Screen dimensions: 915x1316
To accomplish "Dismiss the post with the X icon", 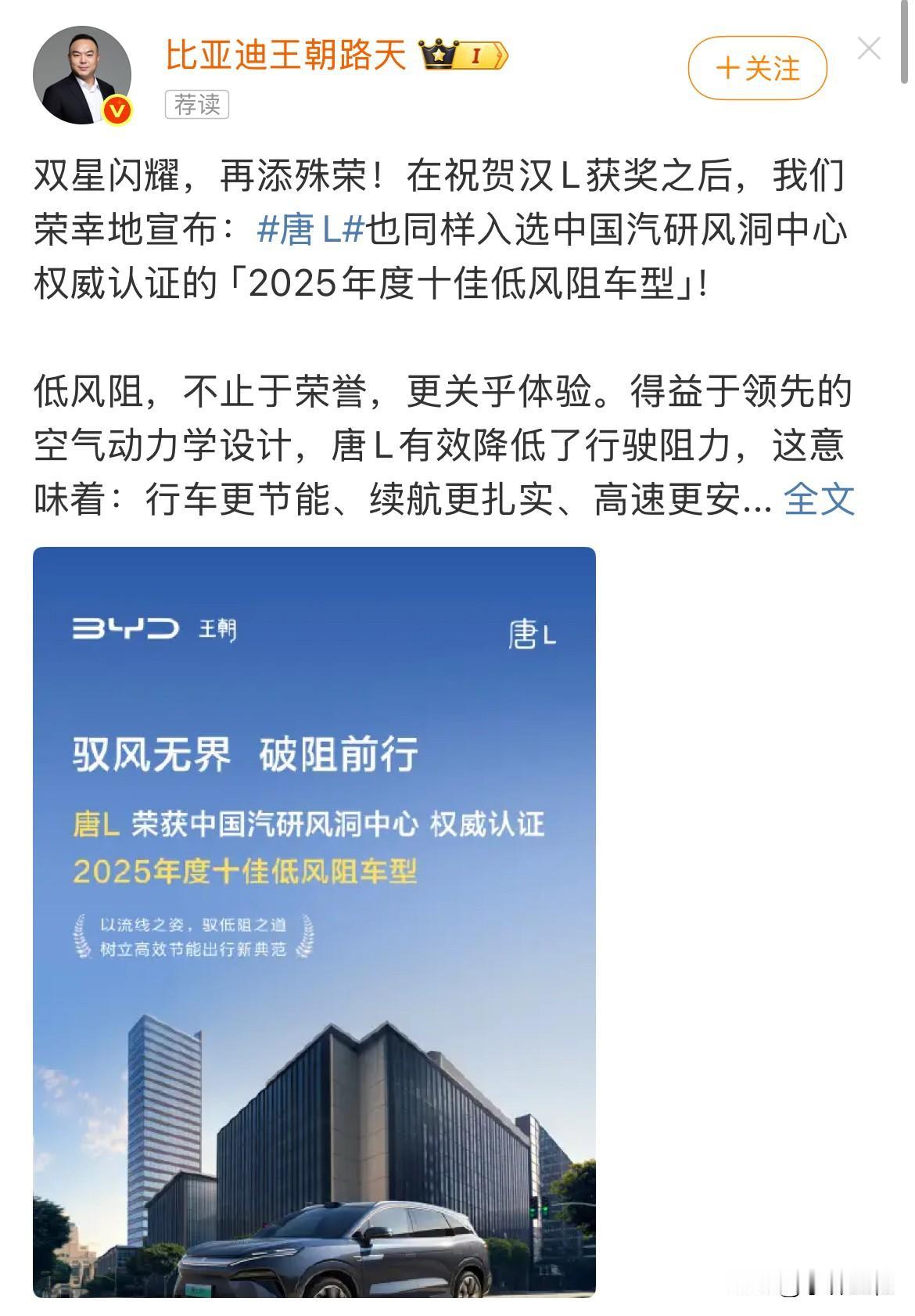I will click(x=869, y=49).
